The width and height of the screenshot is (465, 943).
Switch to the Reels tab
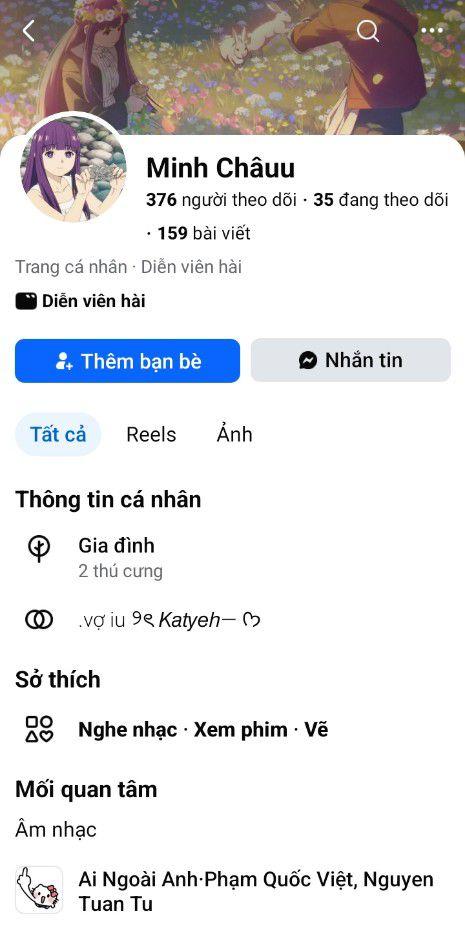[151, 434]
